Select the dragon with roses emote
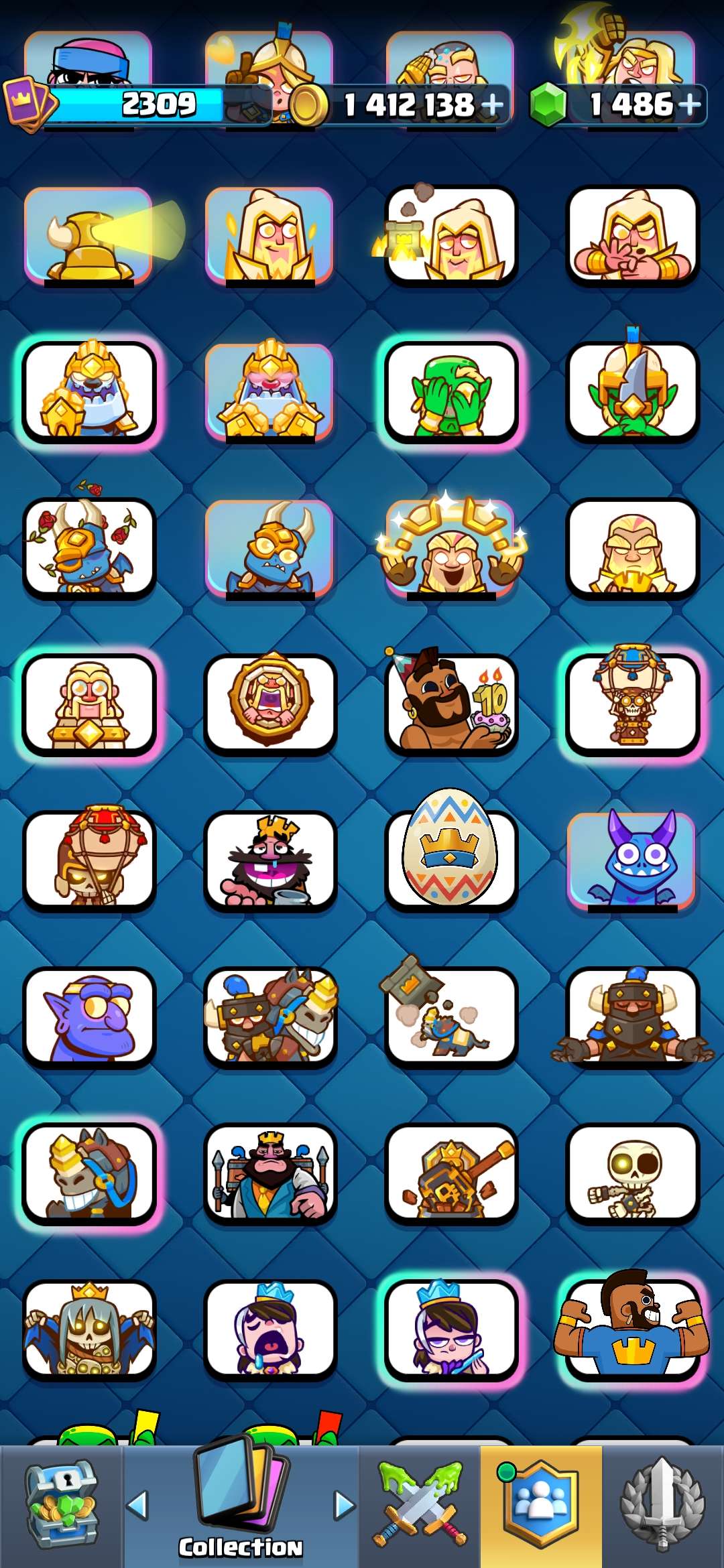 click(89, 544)
